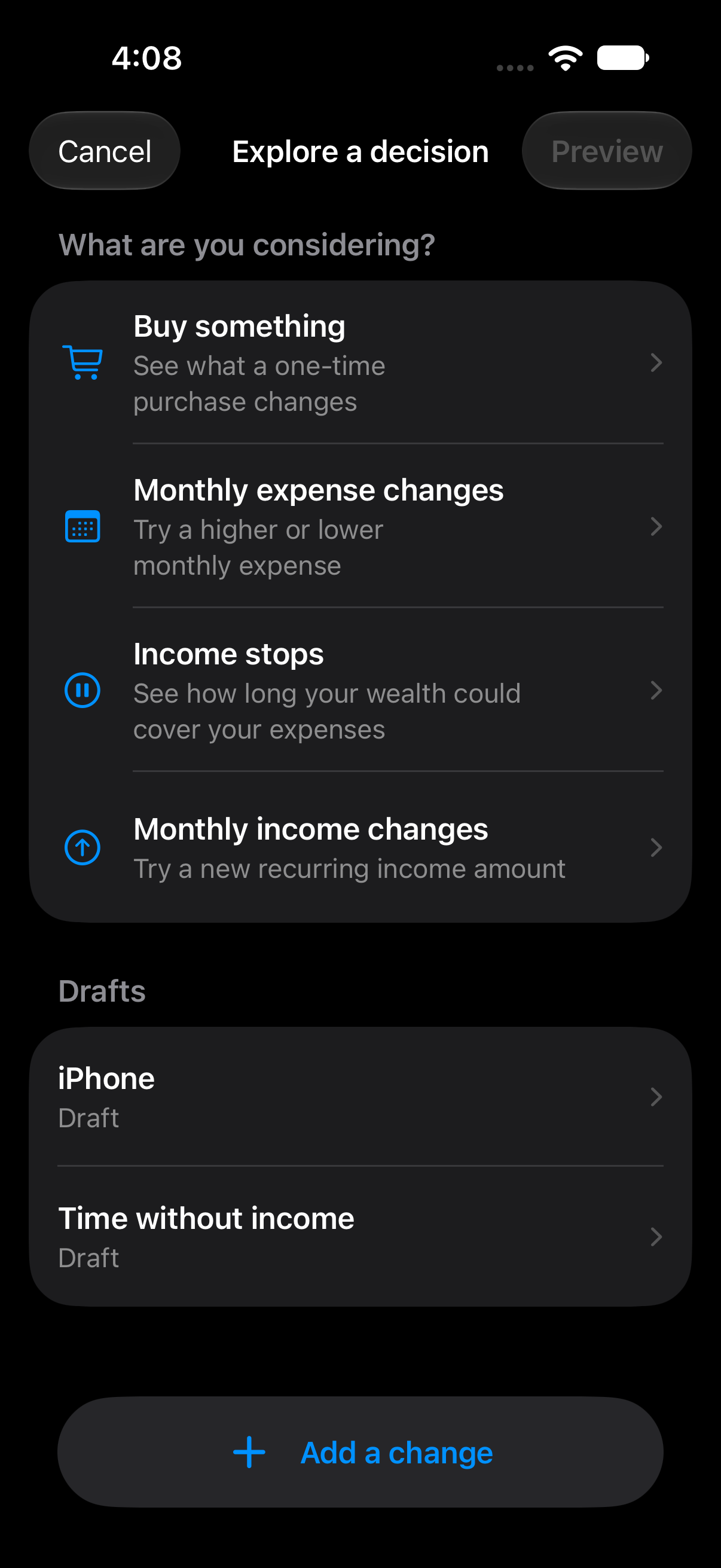
Task: Open the iPhone draft
Action: 360,1097
